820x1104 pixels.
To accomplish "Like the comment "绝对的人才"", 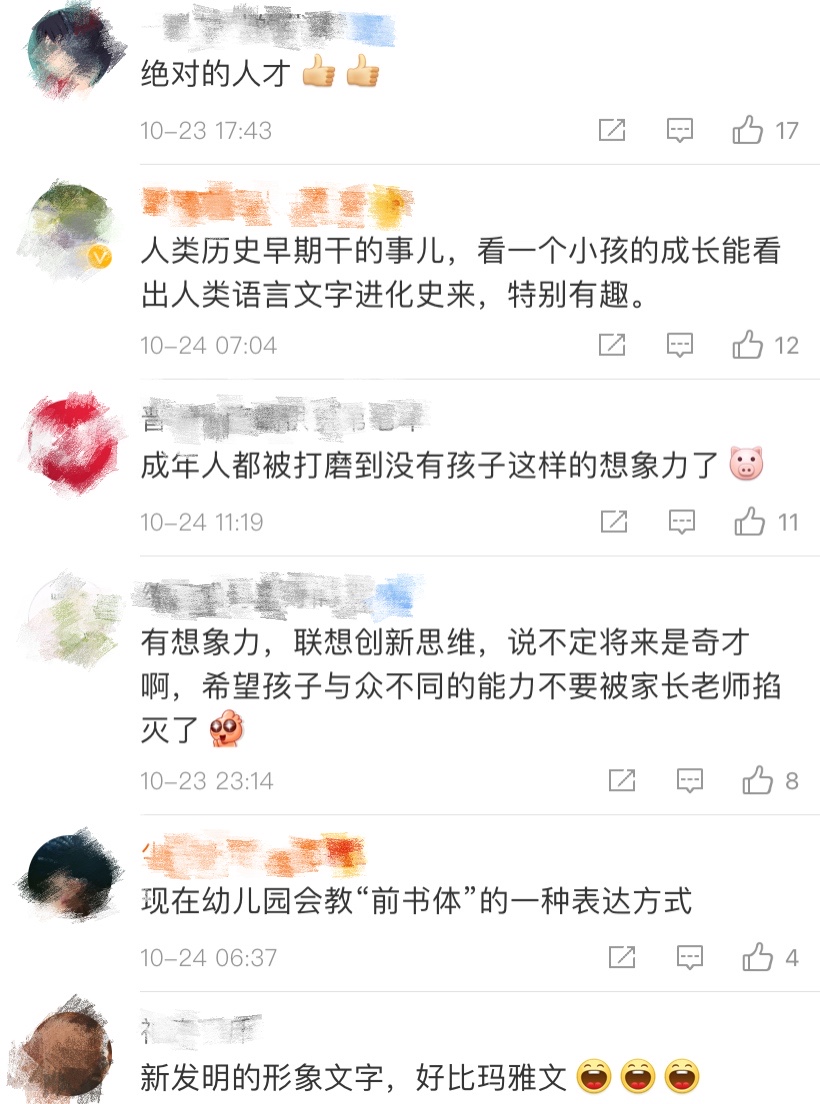I will pyautogui.click(x=748, y=130).
